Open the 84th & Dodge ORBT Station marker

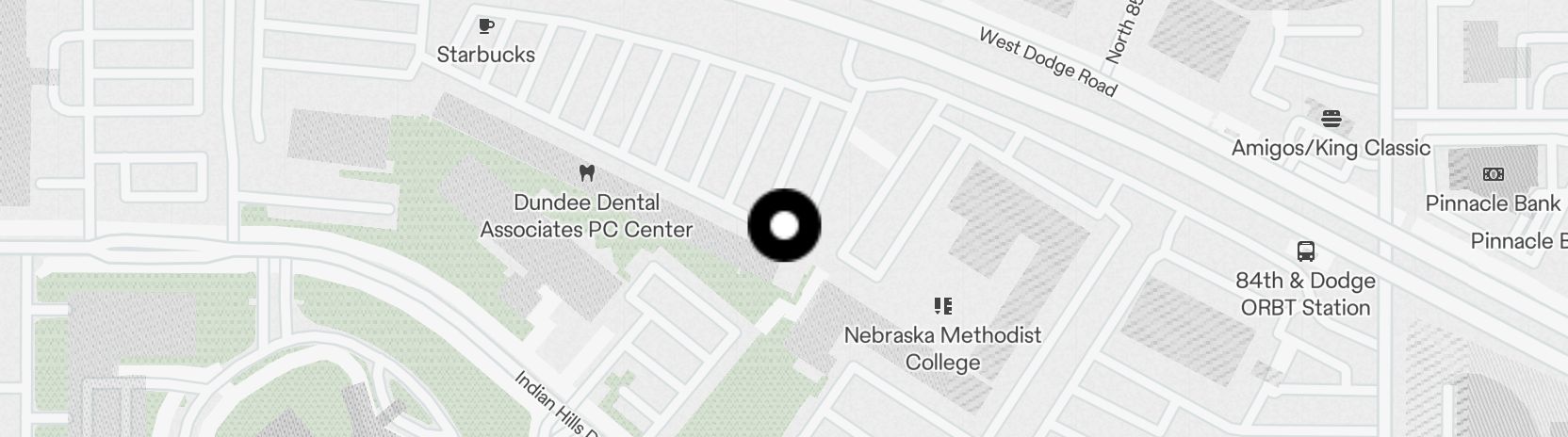click(x=1306, y=252)
